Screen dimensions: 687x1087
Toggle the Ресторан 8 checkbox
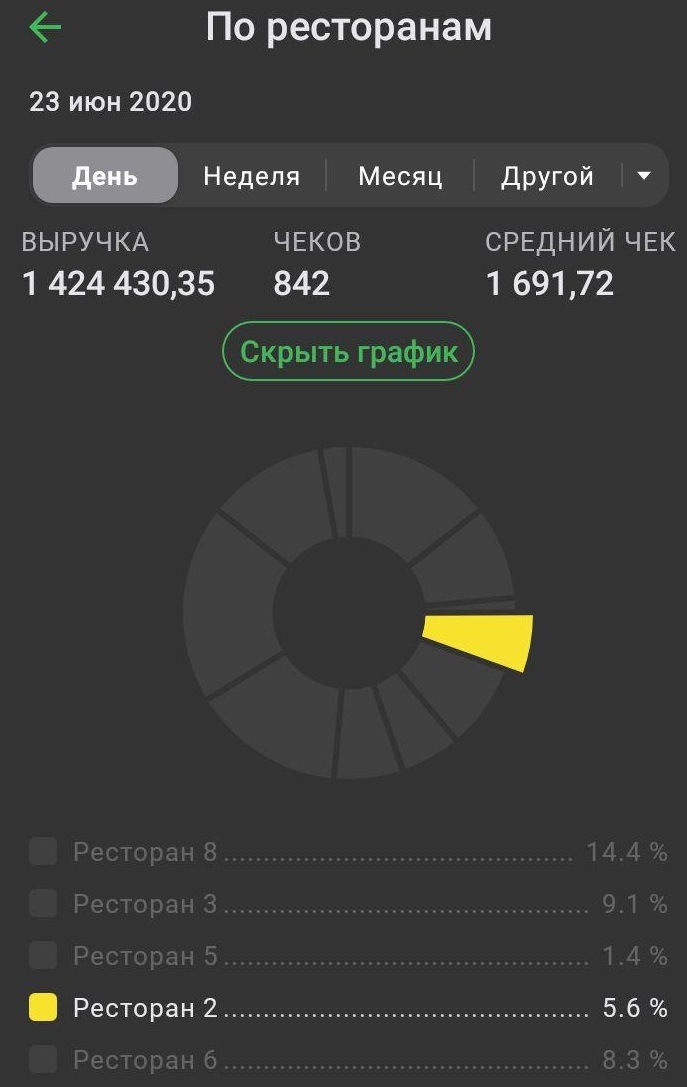click(x=43, y=852)
